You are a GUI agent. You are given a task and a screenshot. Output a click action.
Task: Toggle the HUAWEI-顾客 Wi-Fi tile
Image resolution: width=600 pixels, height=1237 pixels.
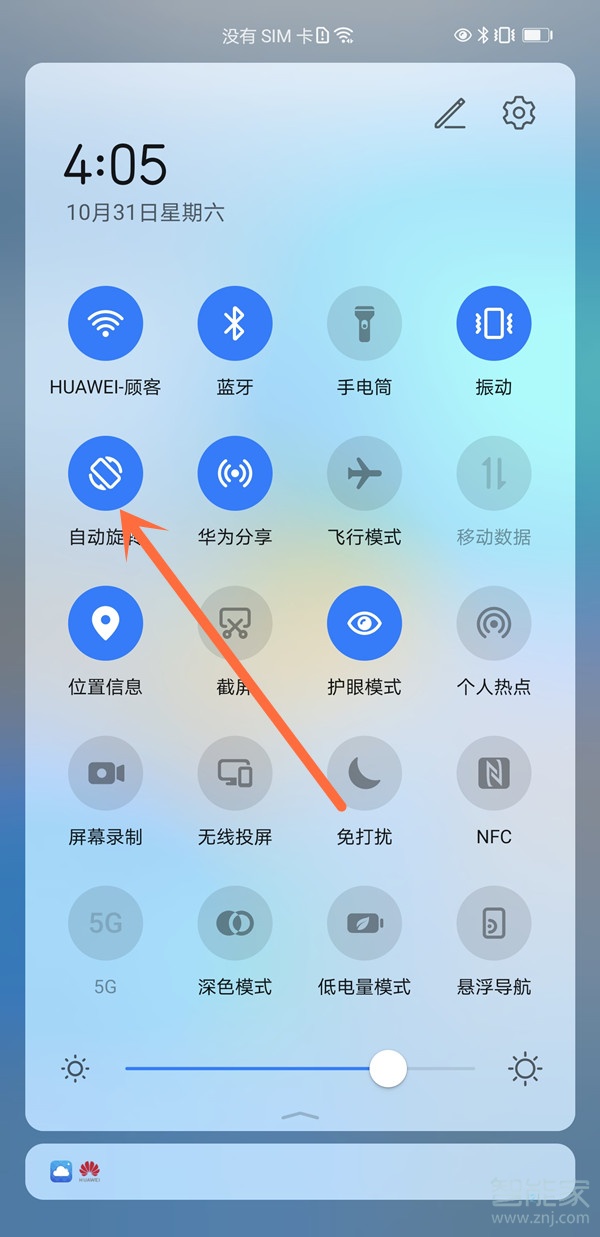(x=105, y=323)
